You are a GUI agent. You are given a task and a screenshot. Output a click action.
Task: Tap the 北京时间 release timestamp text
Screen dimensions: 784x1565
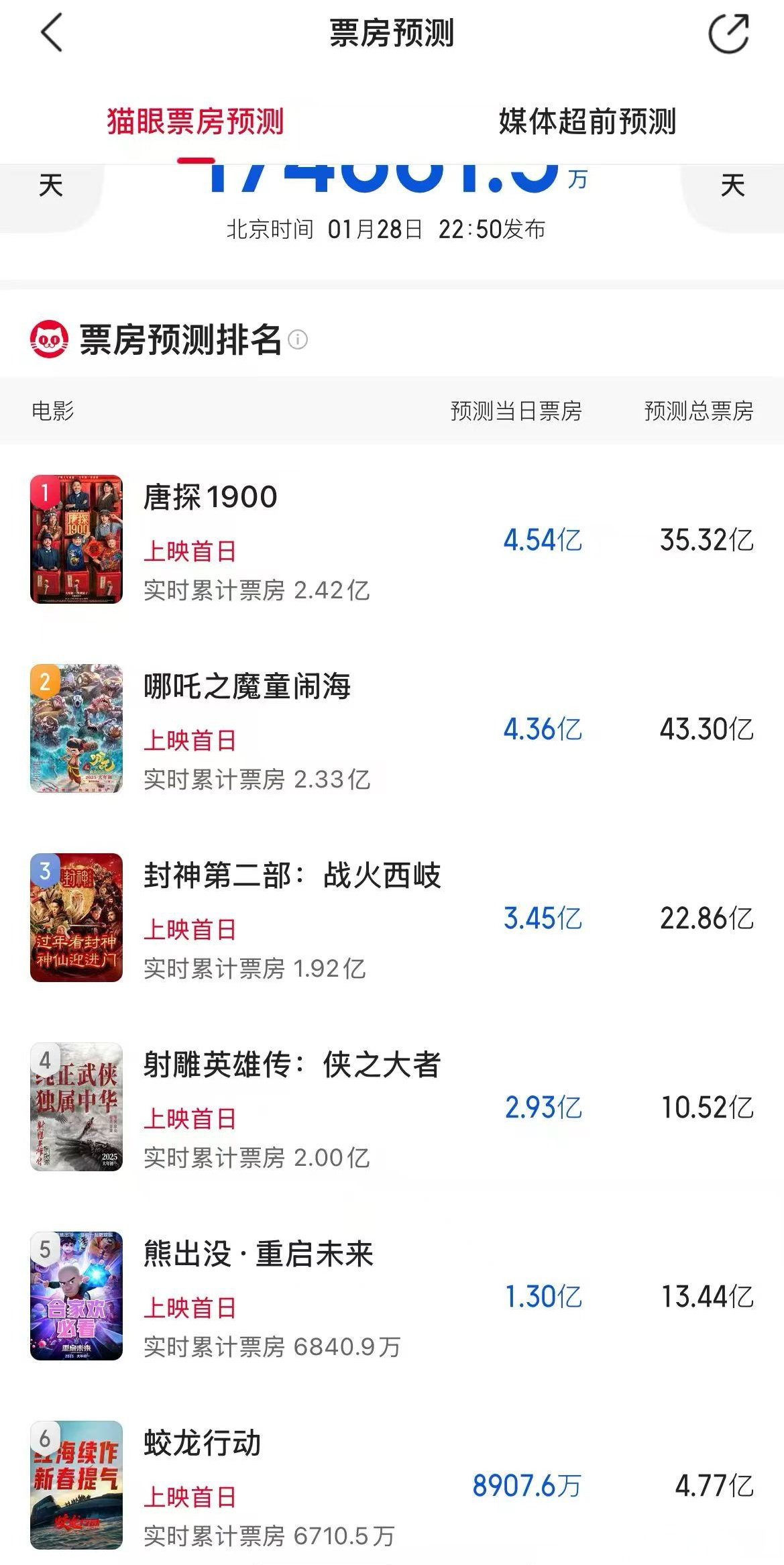click(386, 229)
